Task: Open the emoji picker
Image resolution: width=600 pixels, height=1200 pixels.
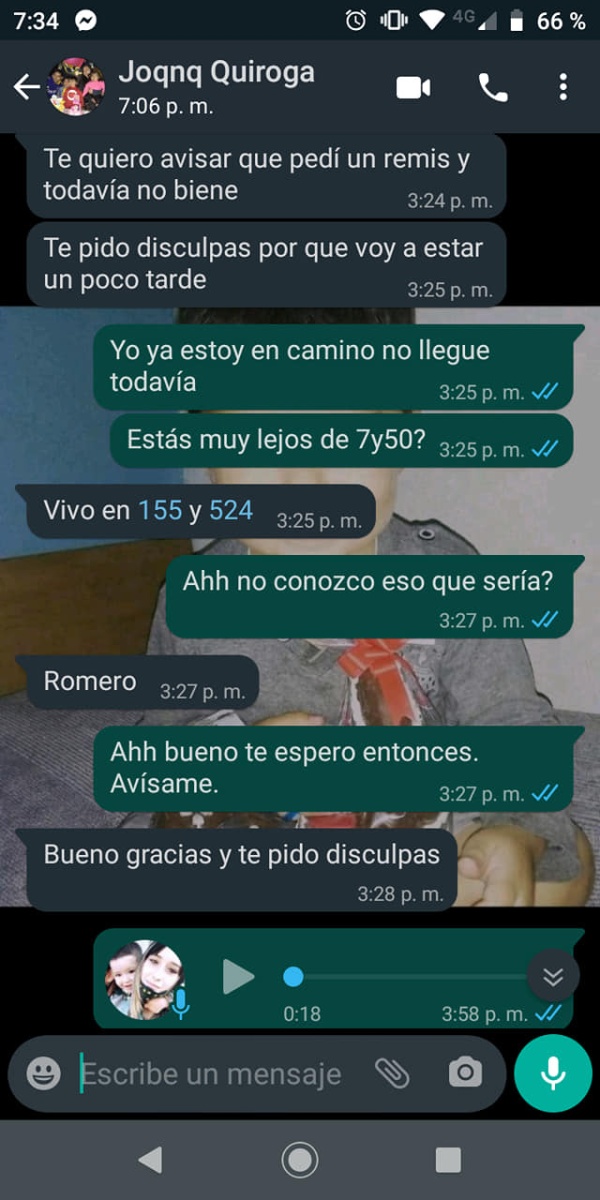Action: pos(43,1074)
